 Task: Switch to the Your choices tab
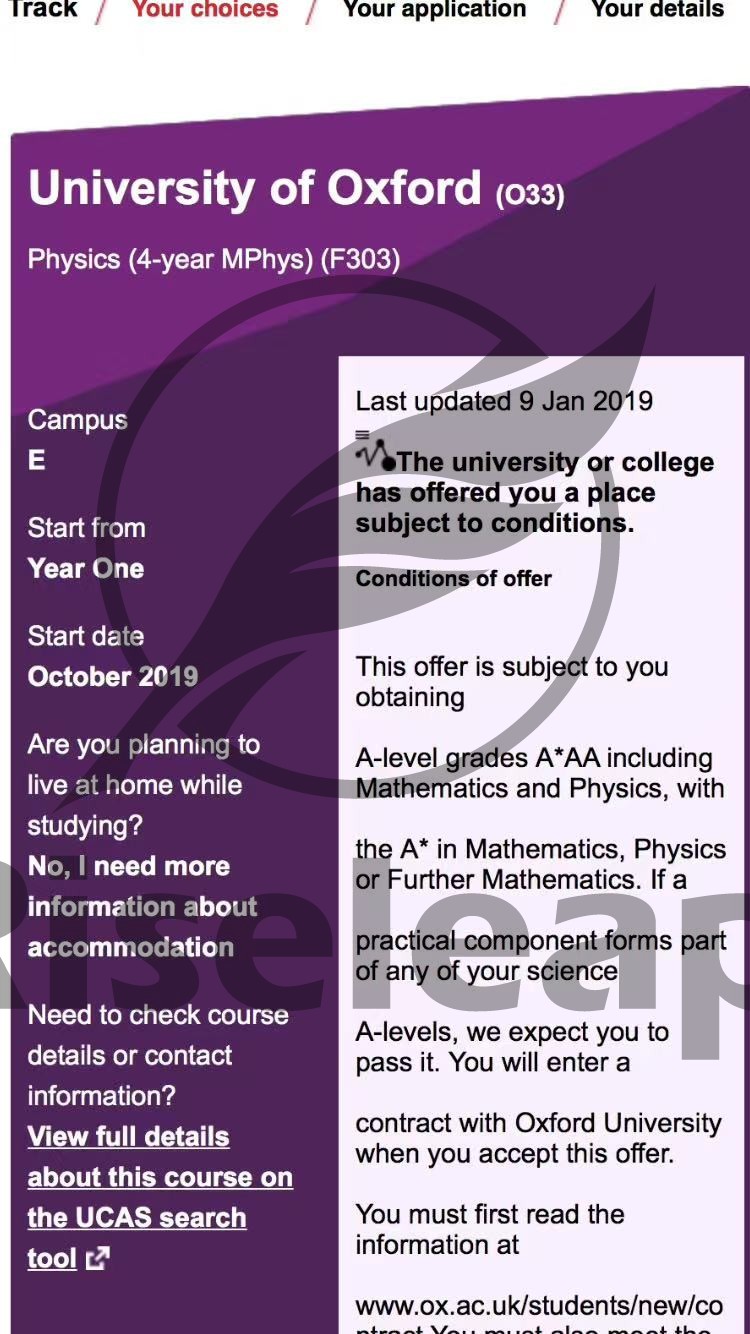(205, 9)
